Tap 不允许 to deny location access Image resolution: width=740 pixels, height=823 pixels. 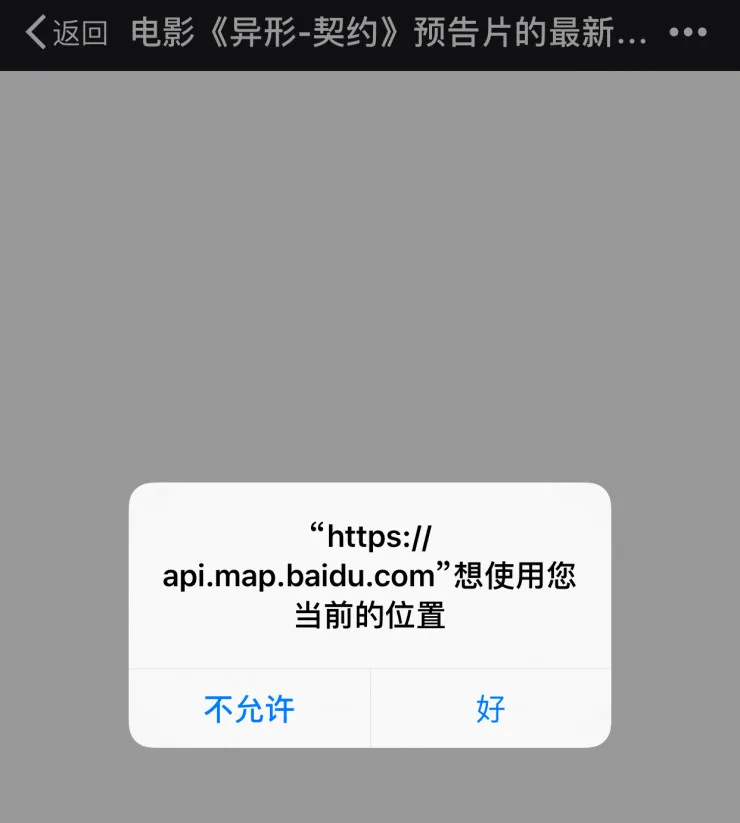(249, 709)
